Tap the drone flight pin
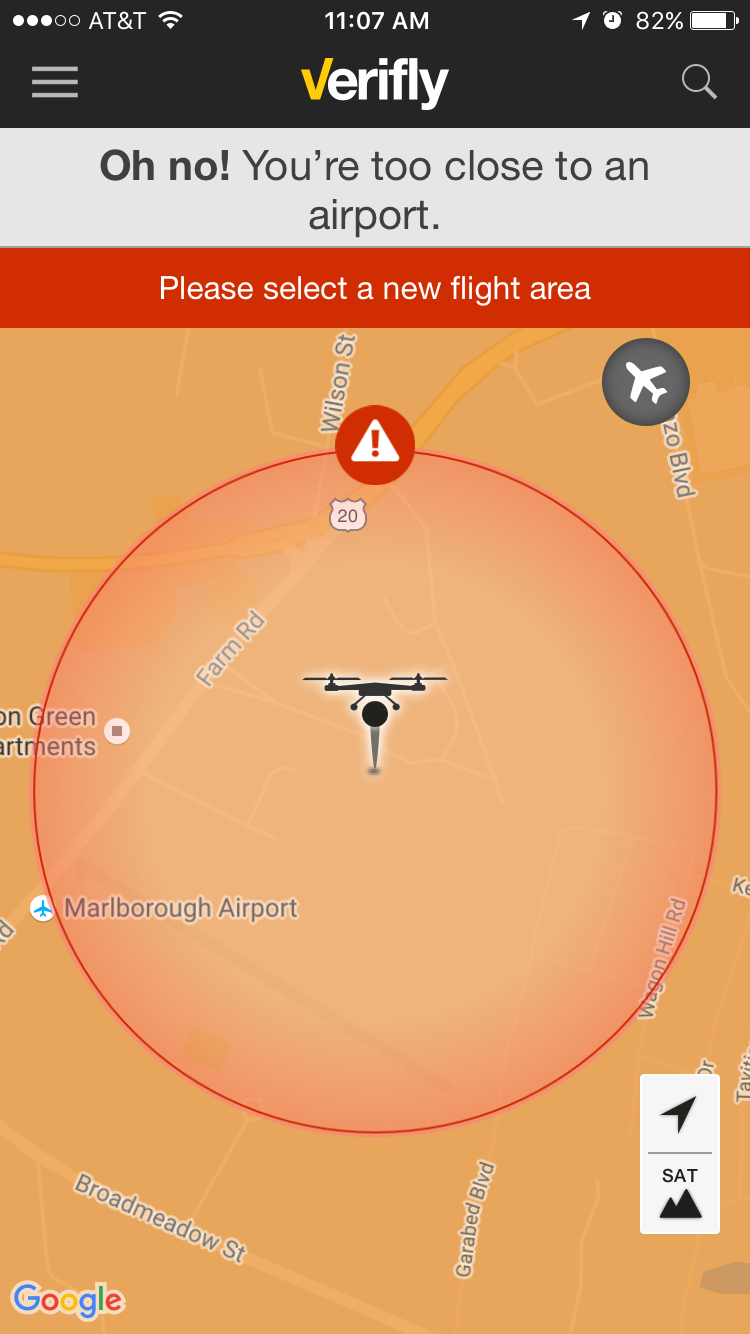Viewport: 750px width, 1334px height. pos(375,713)
